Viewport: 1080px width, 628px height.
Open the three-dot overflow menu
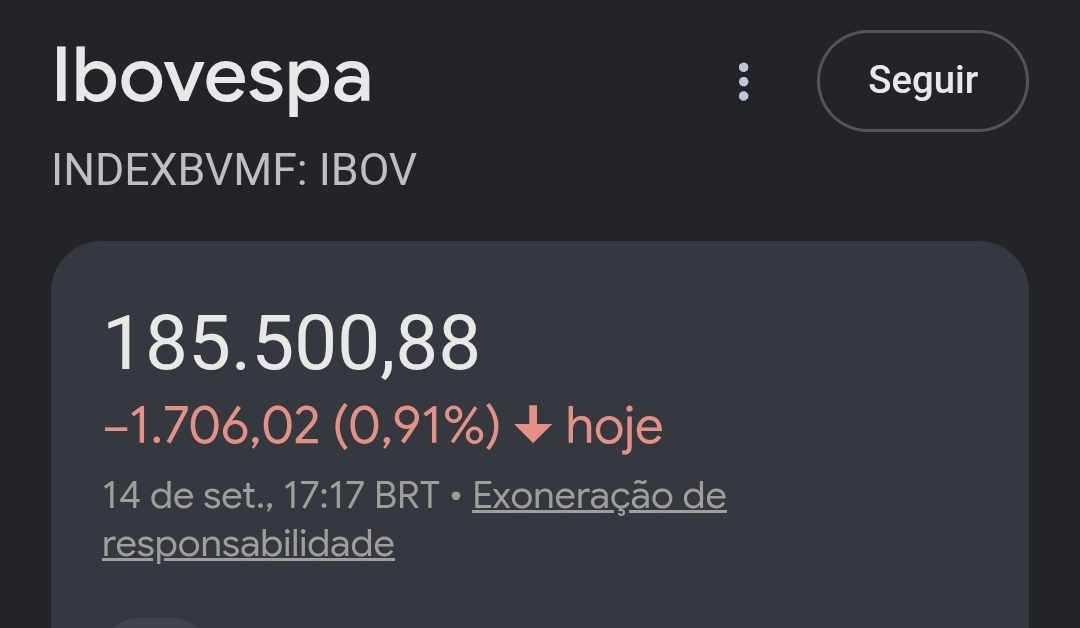coord(743,82)
